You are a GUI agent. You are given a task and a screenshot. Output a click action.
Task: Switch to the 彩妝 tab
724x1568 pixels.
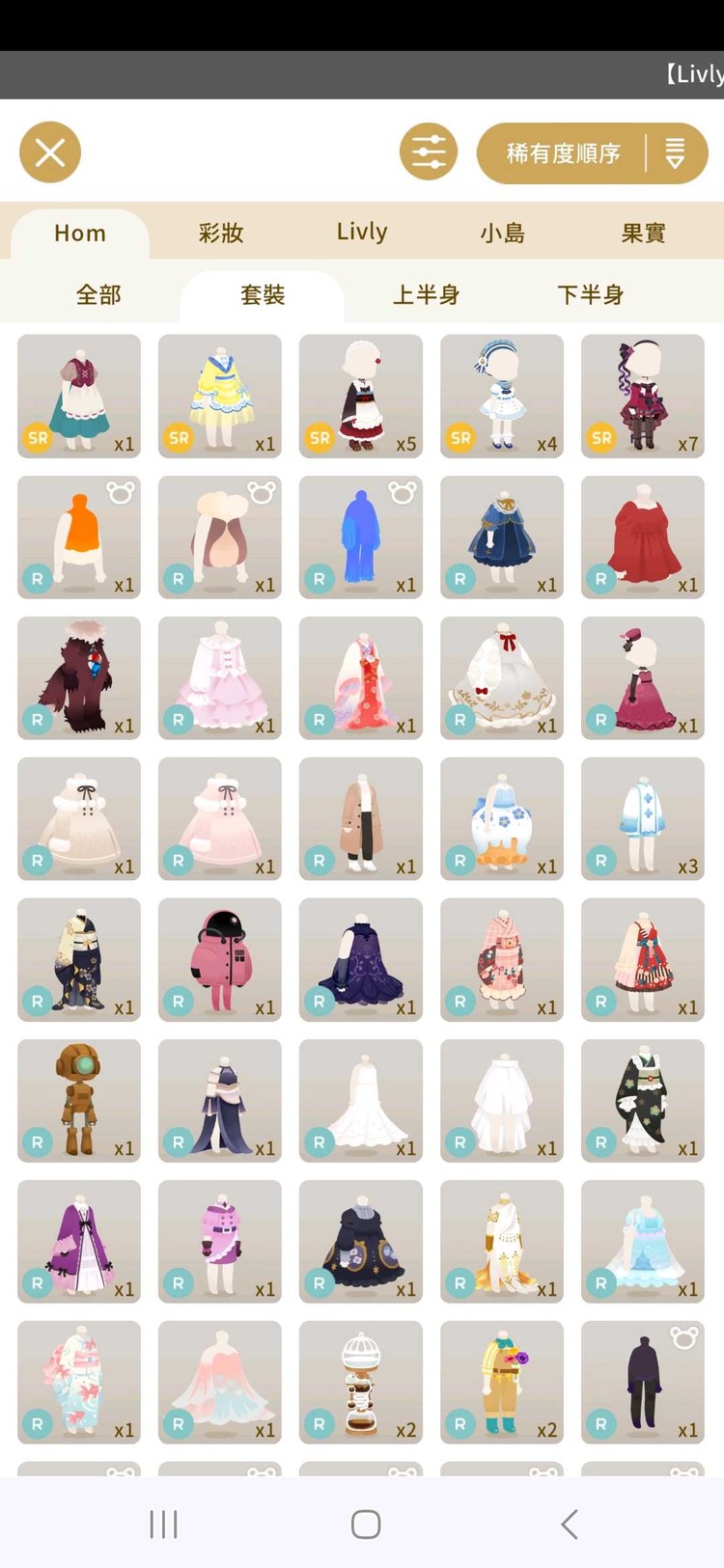(x=221, y=233)
